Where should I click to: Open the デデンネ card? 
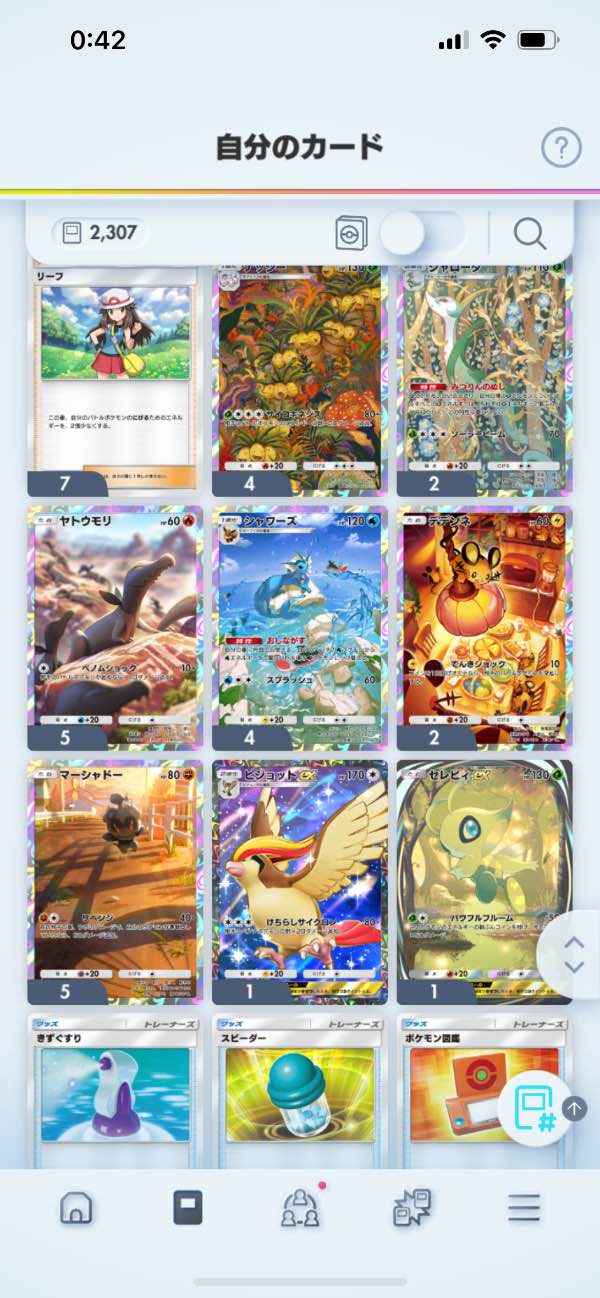click(x=485, y=628)
